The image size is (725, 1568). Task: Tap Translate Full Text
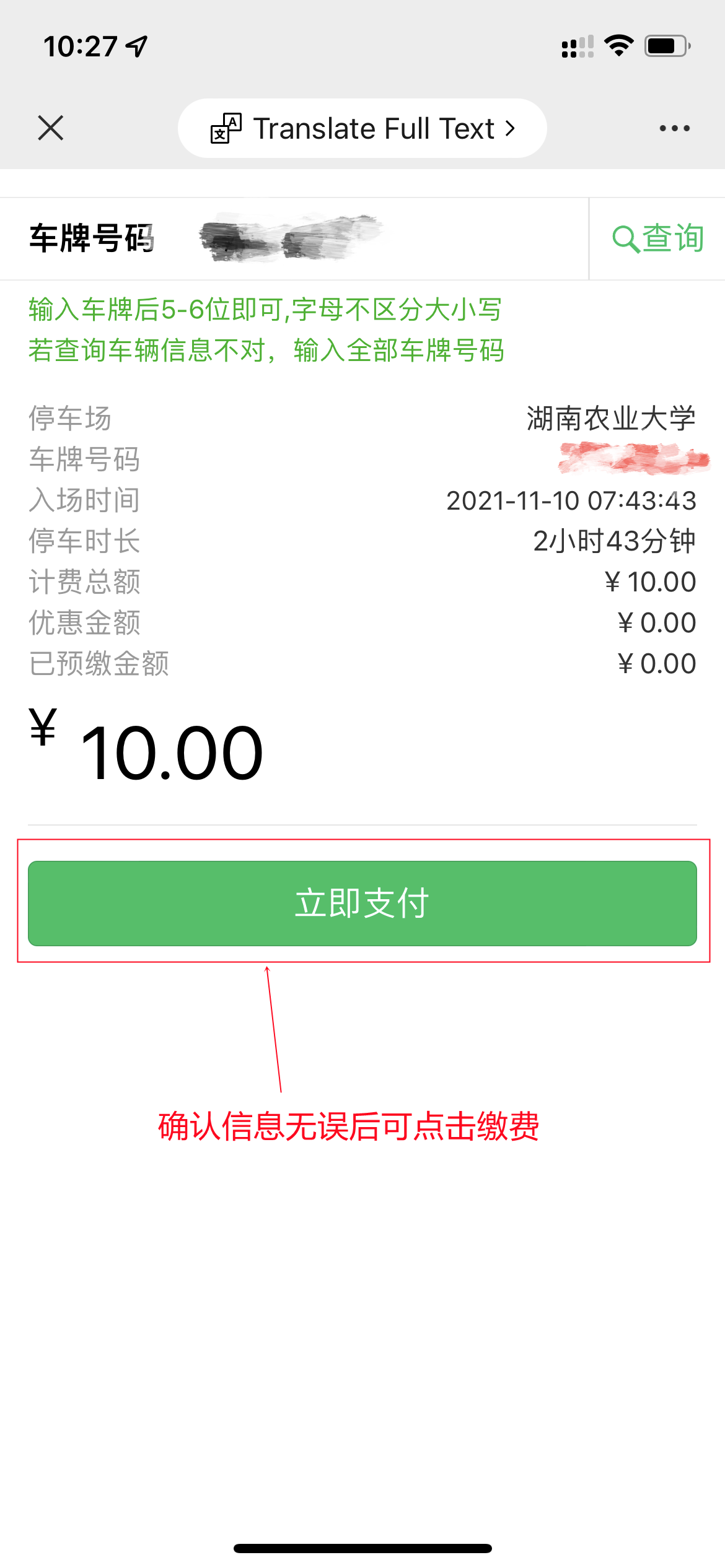(362, 128)
